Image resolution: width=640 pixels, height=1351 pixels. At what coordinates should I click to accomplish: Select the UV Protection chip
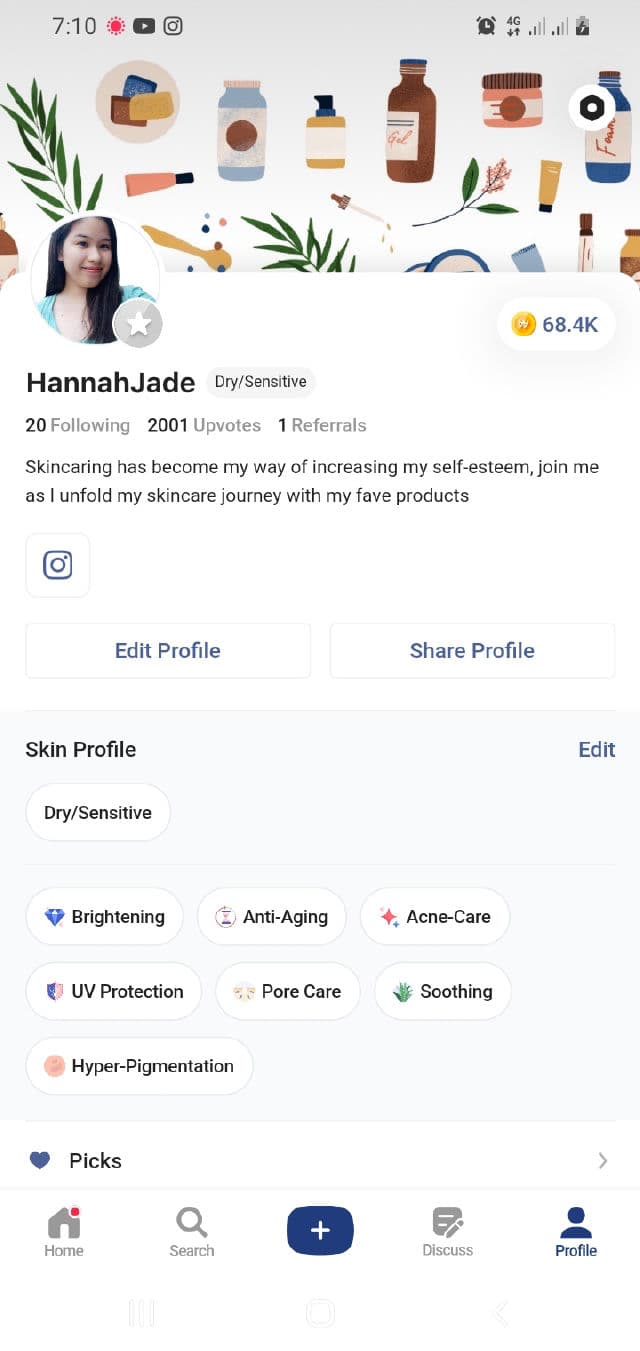(114, 992)
